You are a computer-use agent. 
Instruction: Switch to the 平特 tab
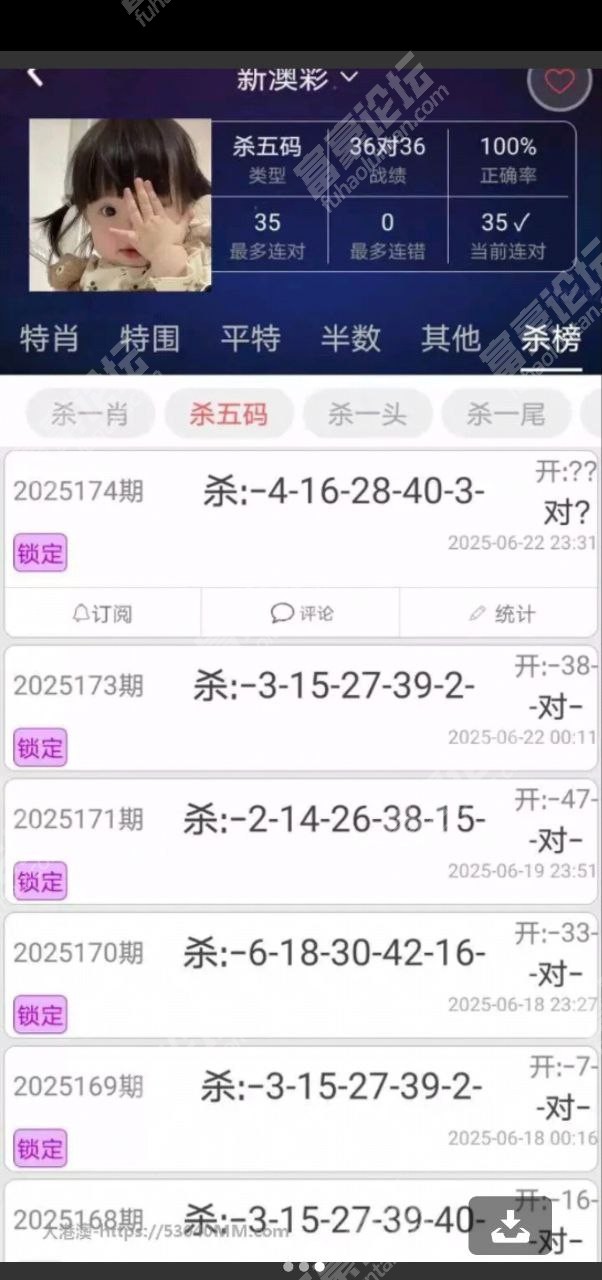pos(250,339)
